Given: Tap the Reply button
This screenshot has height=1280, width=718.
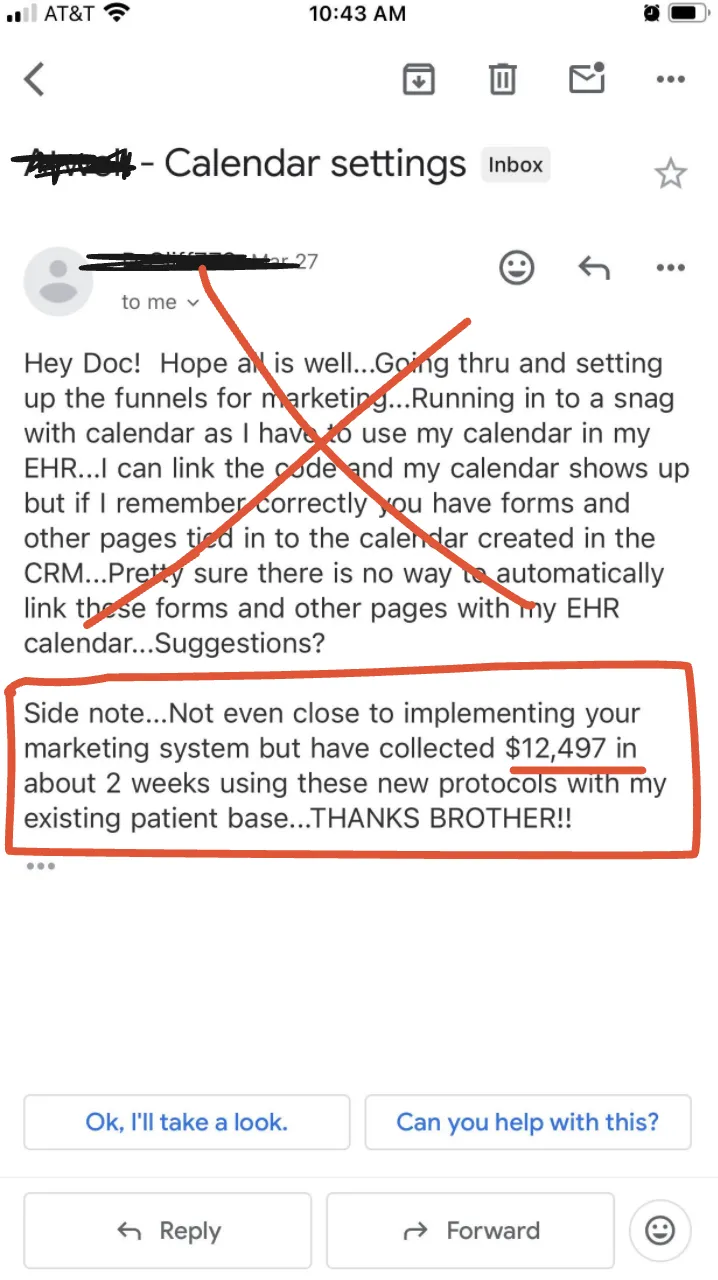Looking at the screenshot, I should click(x=168, y=1231).
